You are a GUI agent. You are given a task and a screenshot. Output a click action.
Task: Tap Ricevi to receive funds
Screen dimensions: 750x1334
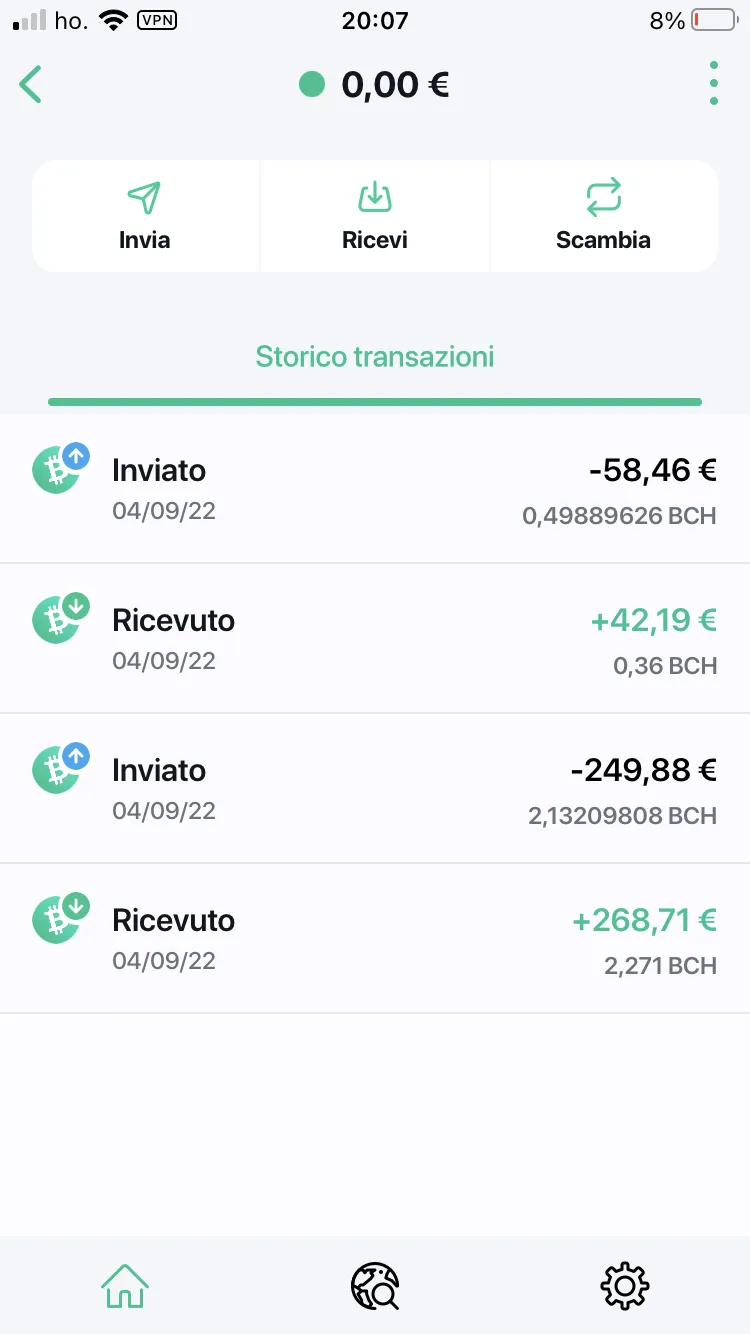coord(375,216)
